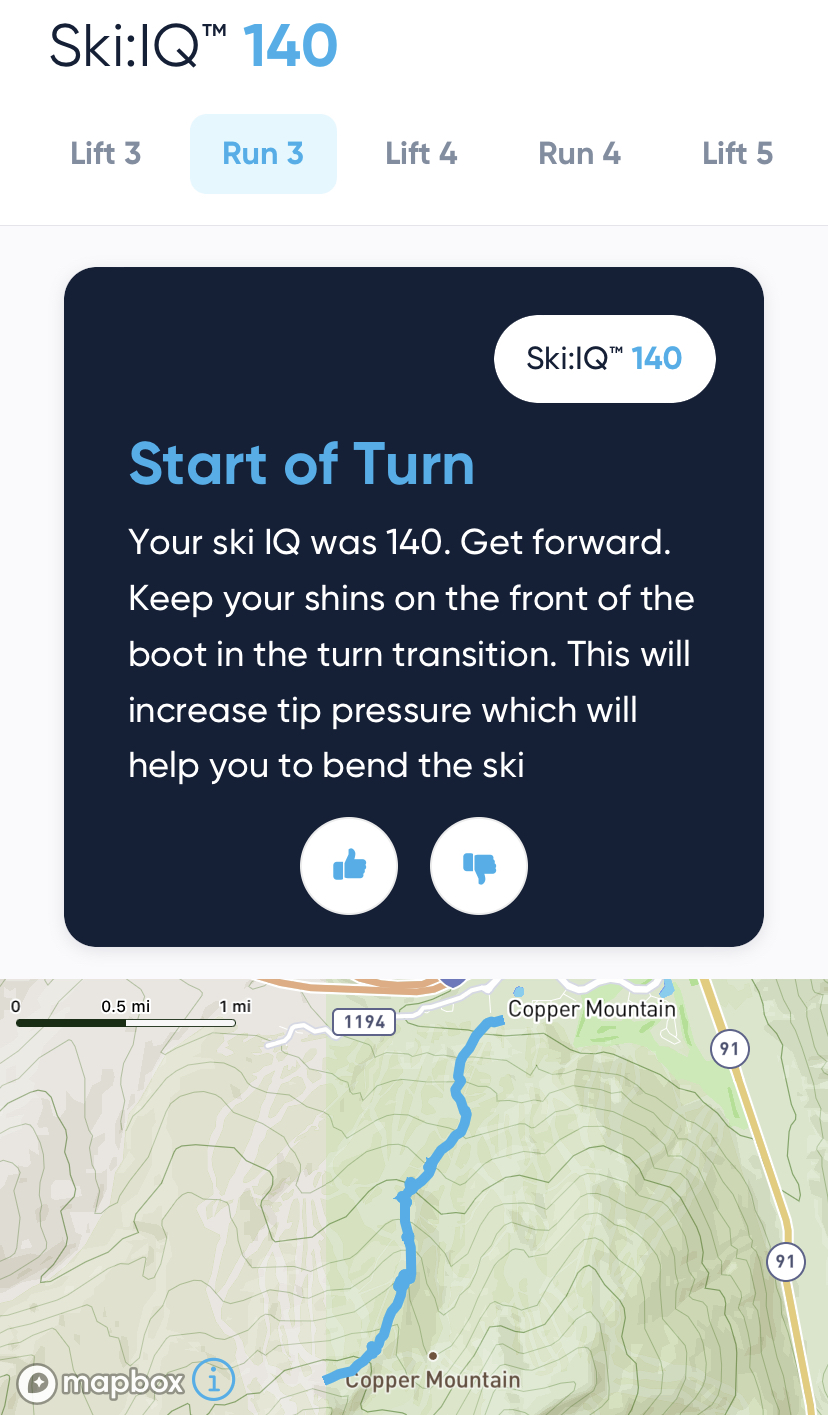Open the Lift 4 tab
The width and height of the screenshot is (828, 1415).
tap(421, 154)
